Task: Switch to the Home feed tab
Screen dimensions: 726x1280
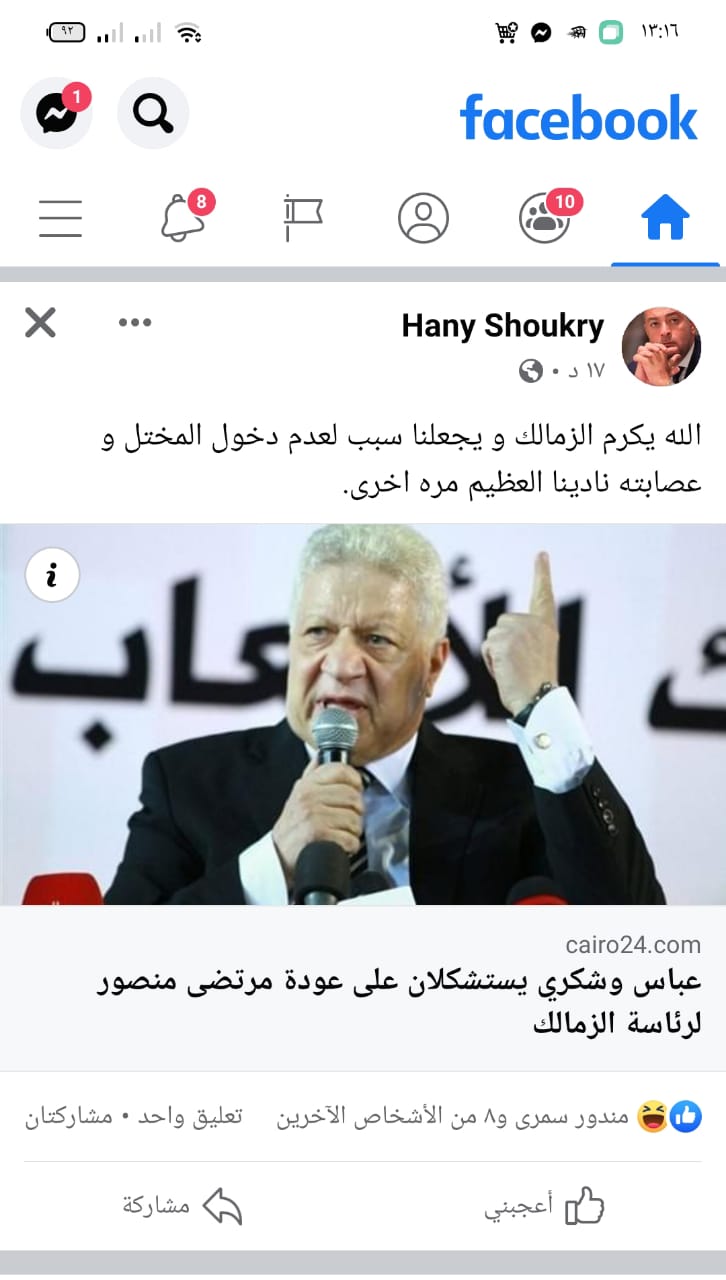Action: coord(665,217)
